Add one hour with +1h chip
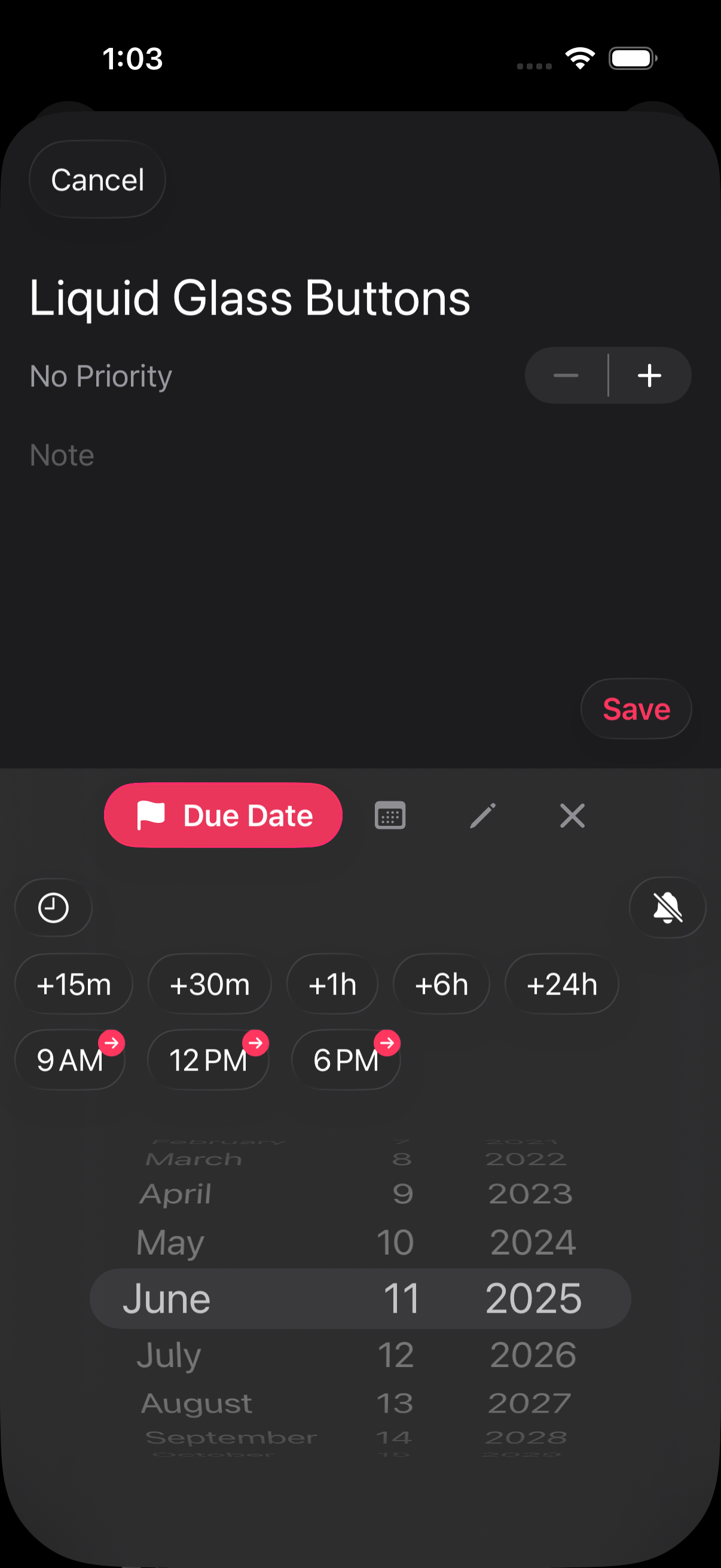 pyautogui.click(x=332, y=984)
